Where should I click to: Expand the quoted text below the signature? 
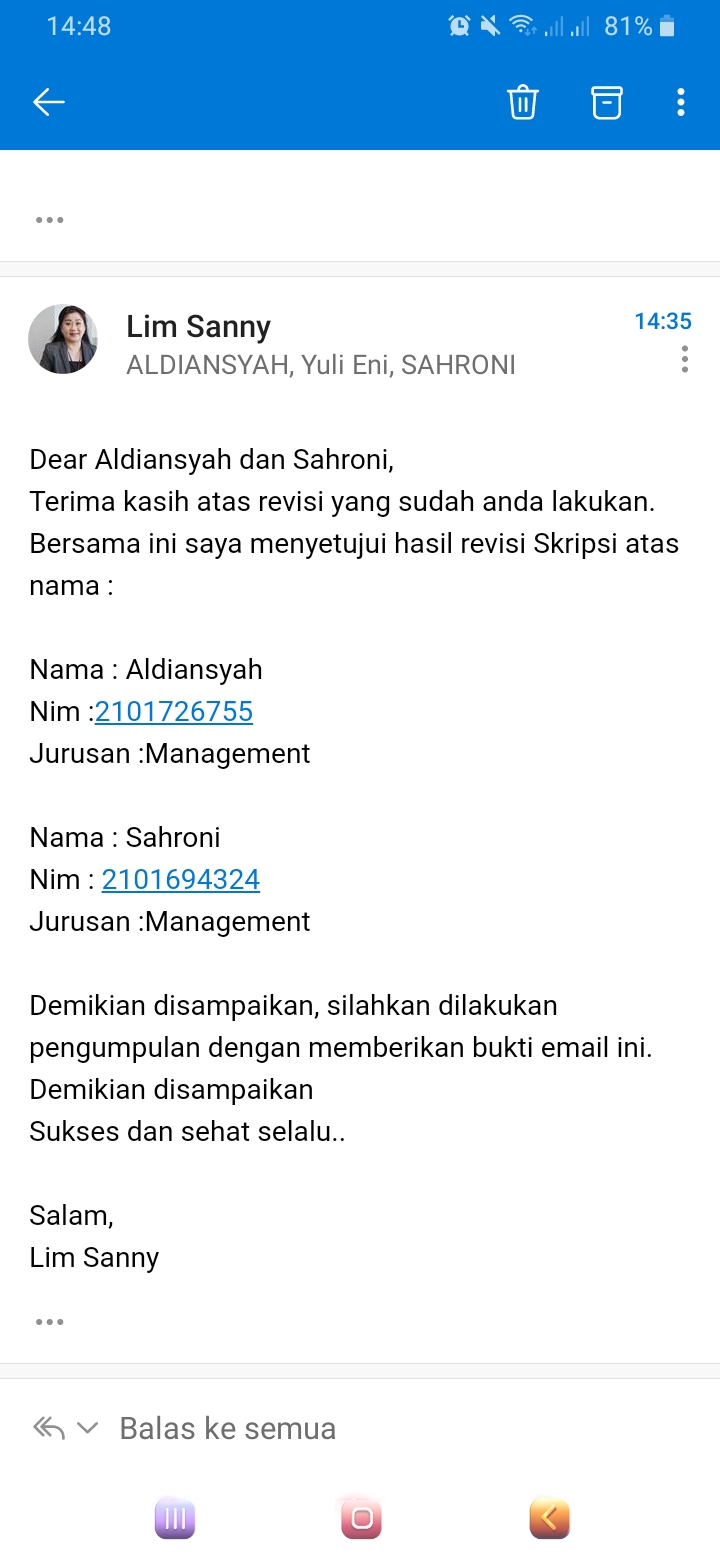(49, 1322)
